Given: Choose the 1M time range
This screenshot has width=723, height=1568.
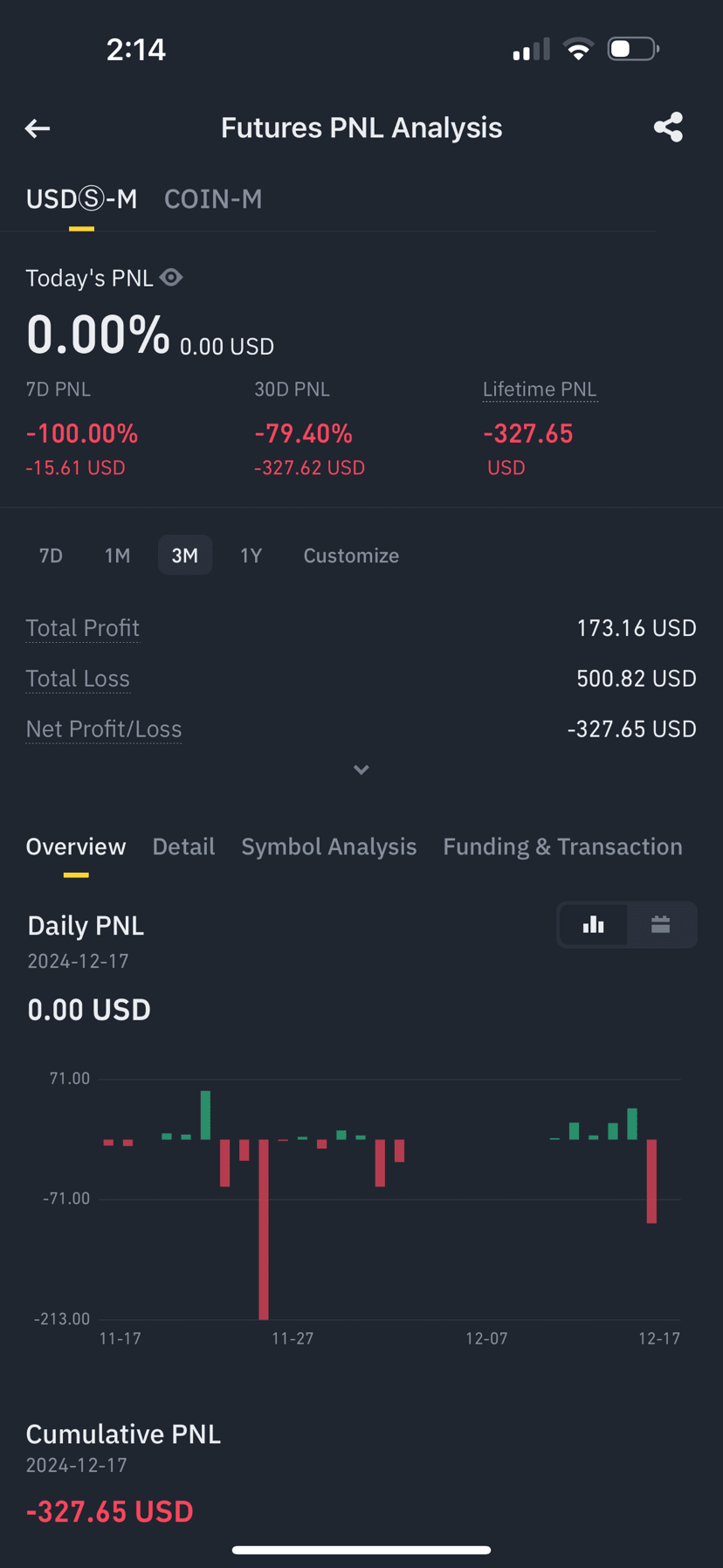Looking at the screenshot, I should 117,556.
